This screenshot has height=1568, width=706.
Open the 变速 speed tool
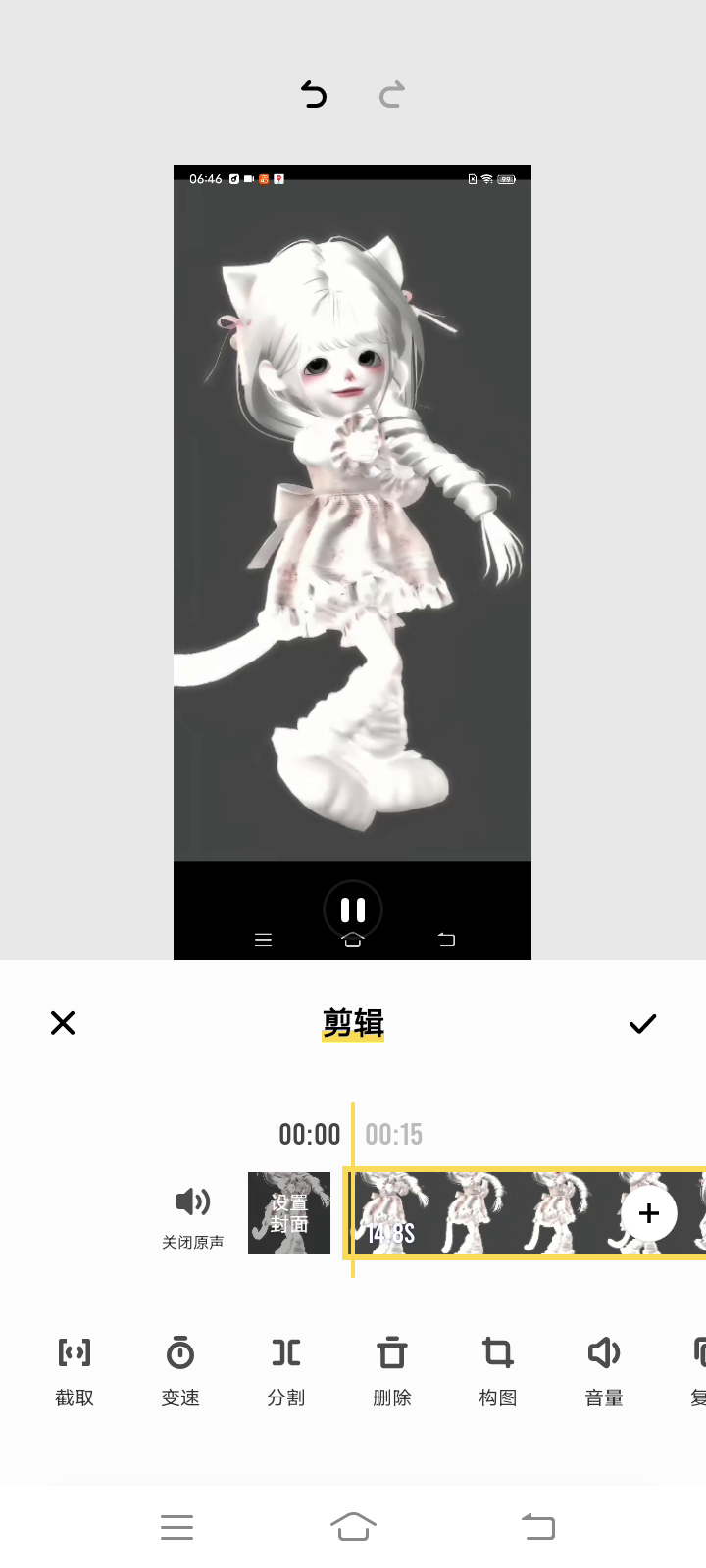pyautogui.click(x=180, y=1370)
